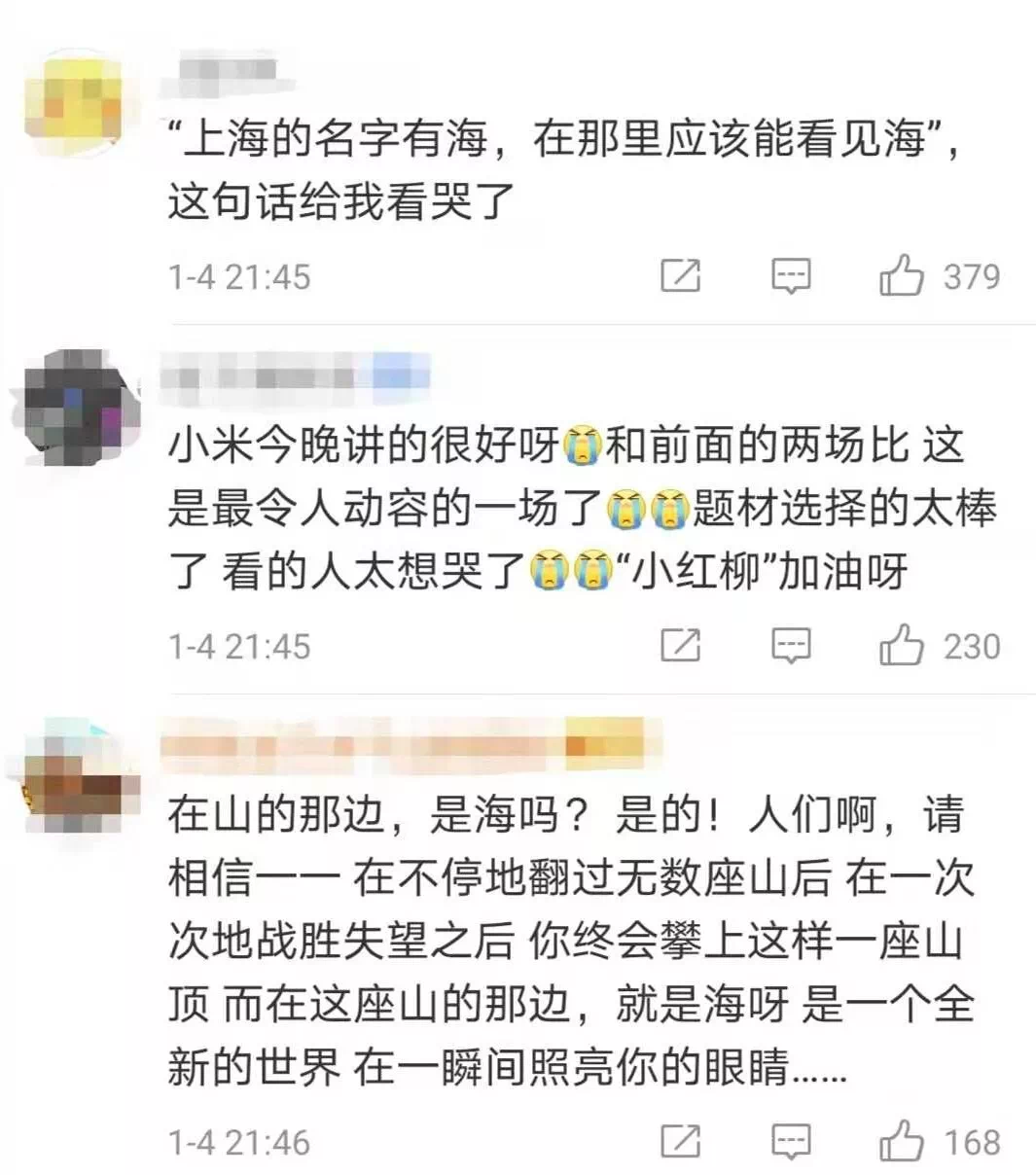Reply to the 小米今晚讲的很好呀 comment
This screenshot has width=1036, height=1175.
click(791, 646)
